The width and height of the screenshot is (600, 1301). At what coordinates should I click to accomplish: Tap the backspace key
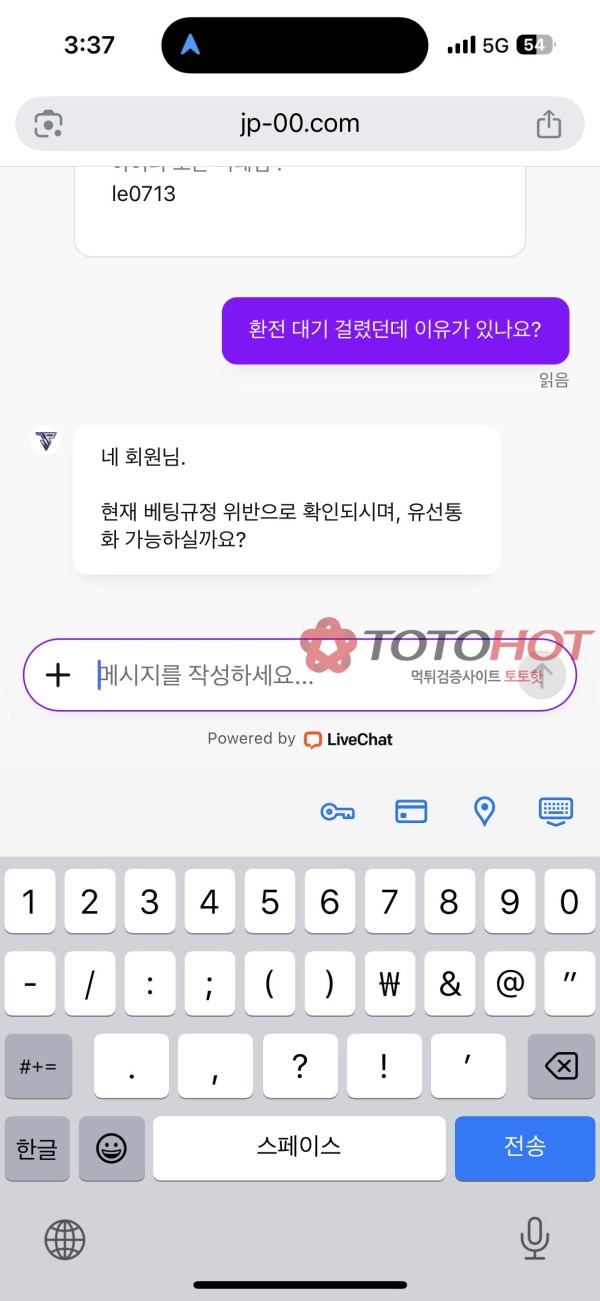click(x=561, y=1066)
